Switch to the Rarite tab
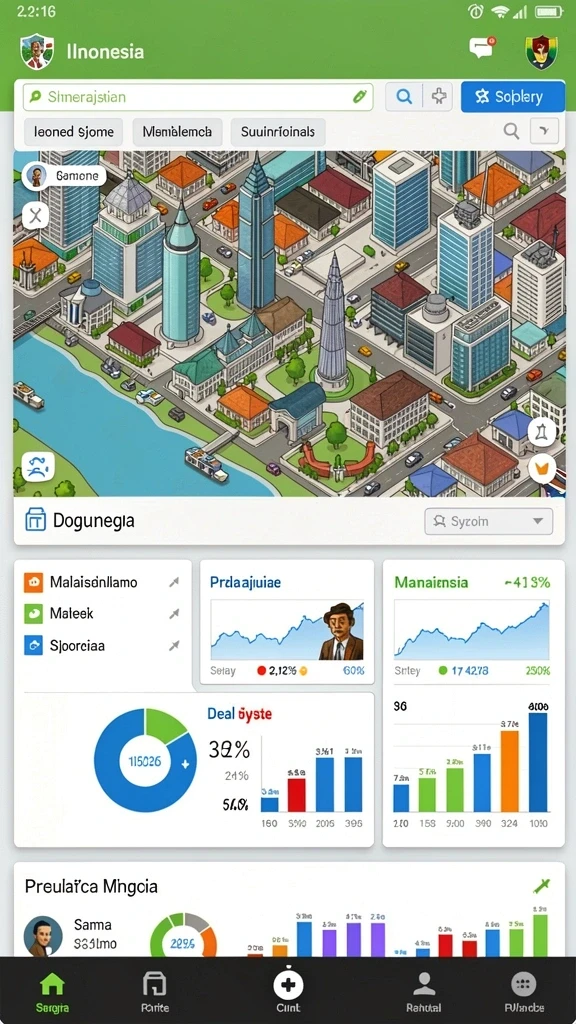The height and width of the screenshot is (1024, 576). click(x=154, y=991)
